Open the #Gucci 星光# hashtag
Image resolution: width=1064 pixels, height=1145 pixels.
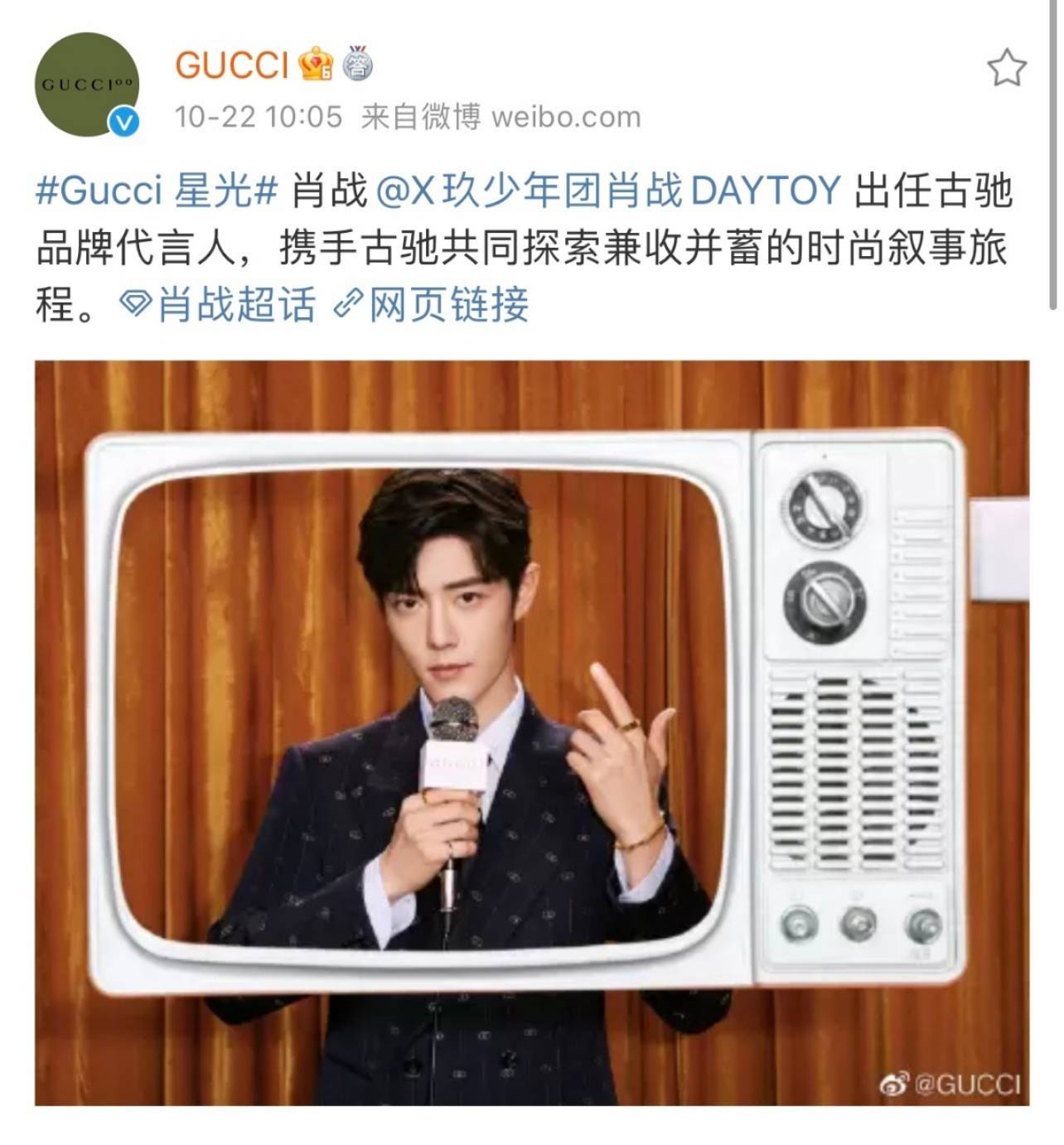point(156,191)
